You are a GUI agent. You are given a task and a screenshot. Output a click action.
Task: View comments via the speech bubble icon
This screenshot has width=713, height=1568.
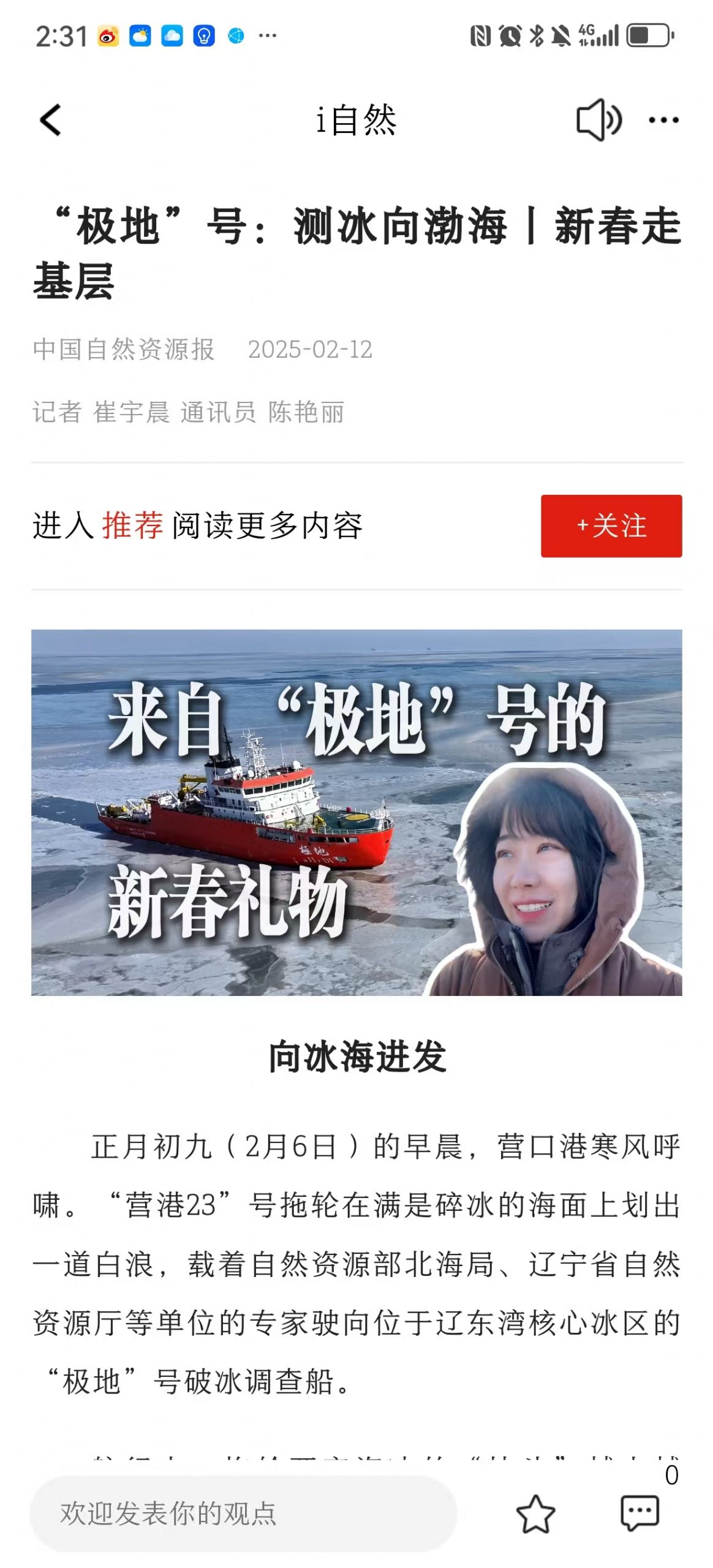(x=639, y=1512)
